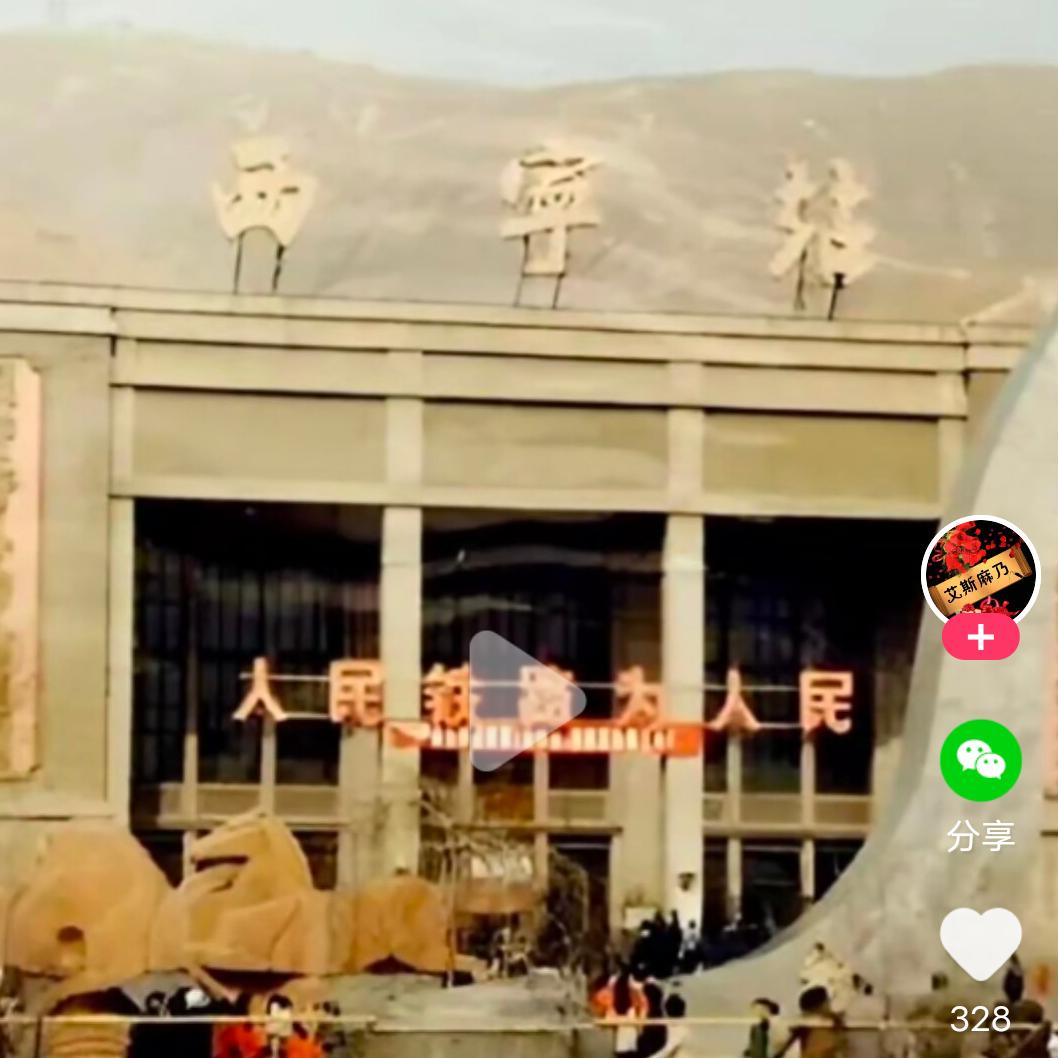Like the video with the heart
The width and height of the screenshot is (1058, 1058).
coord(980,944)
